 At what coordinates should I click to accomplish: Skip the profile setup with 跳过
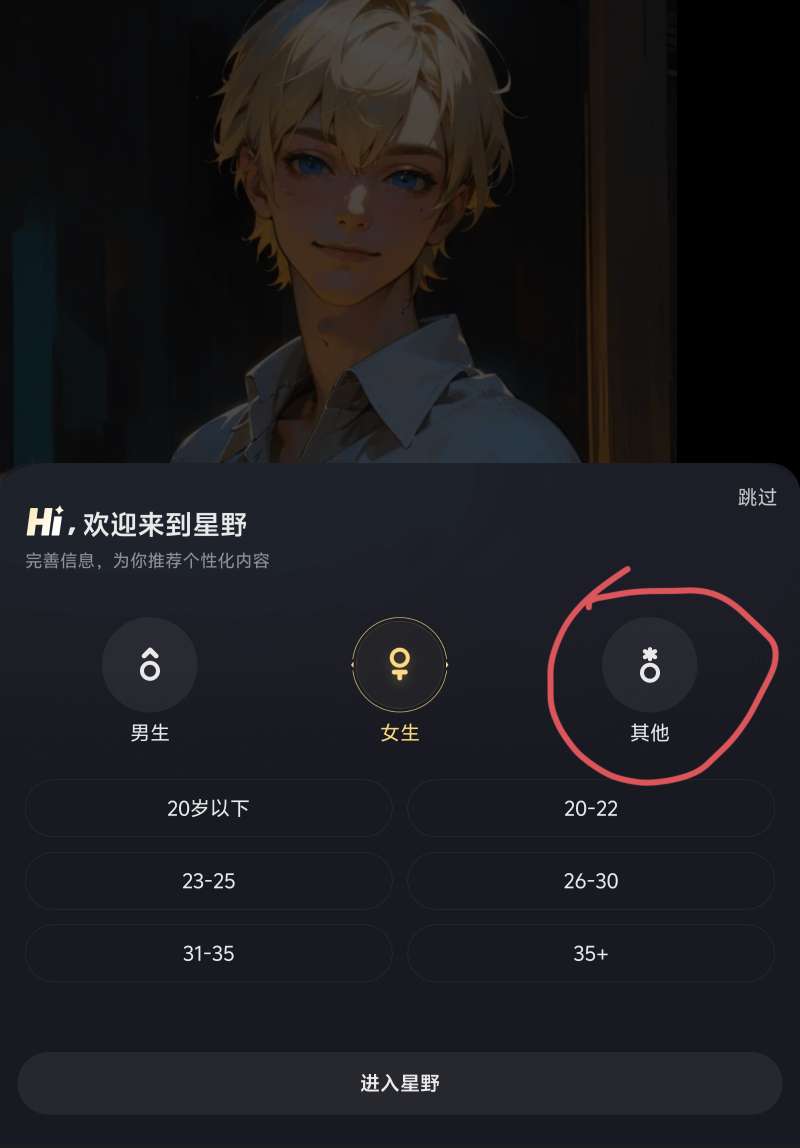[757, 498]
